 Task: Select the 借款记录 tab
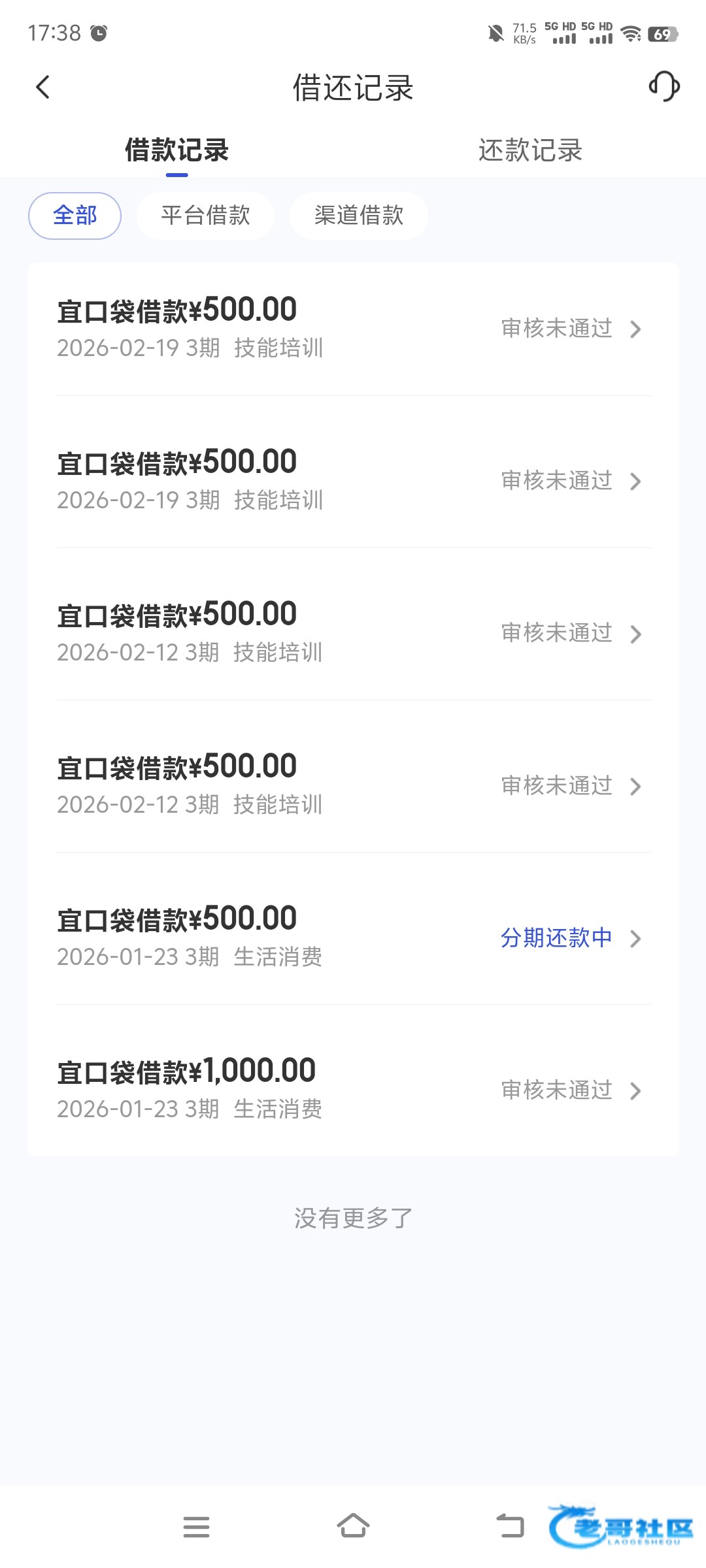pyautogui.click(x=176, y=151)
